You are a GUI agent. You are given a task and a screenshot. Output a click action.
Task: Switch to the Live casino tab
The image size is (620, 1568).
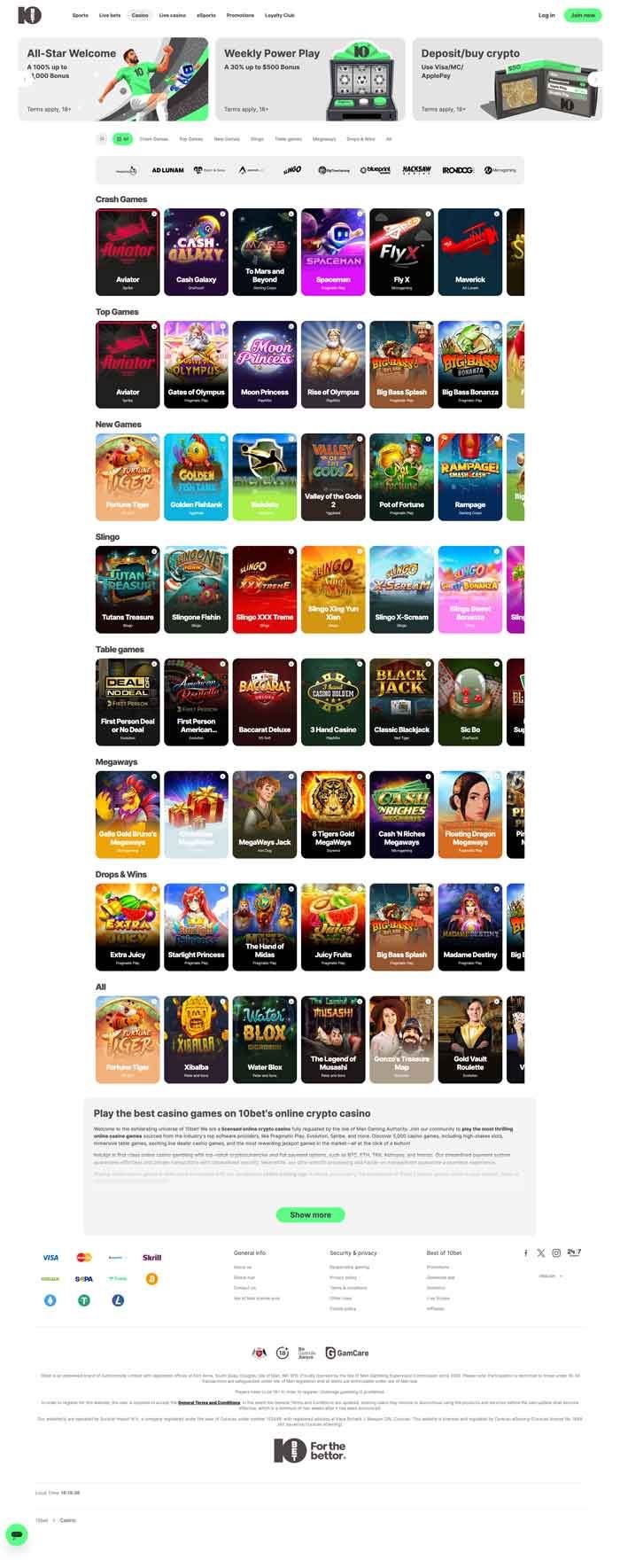point(172,15)
